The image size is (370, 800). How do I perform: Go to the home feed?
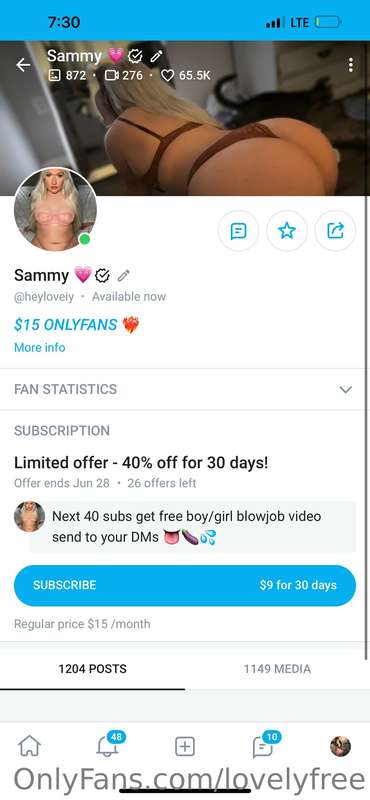(30, 747)
